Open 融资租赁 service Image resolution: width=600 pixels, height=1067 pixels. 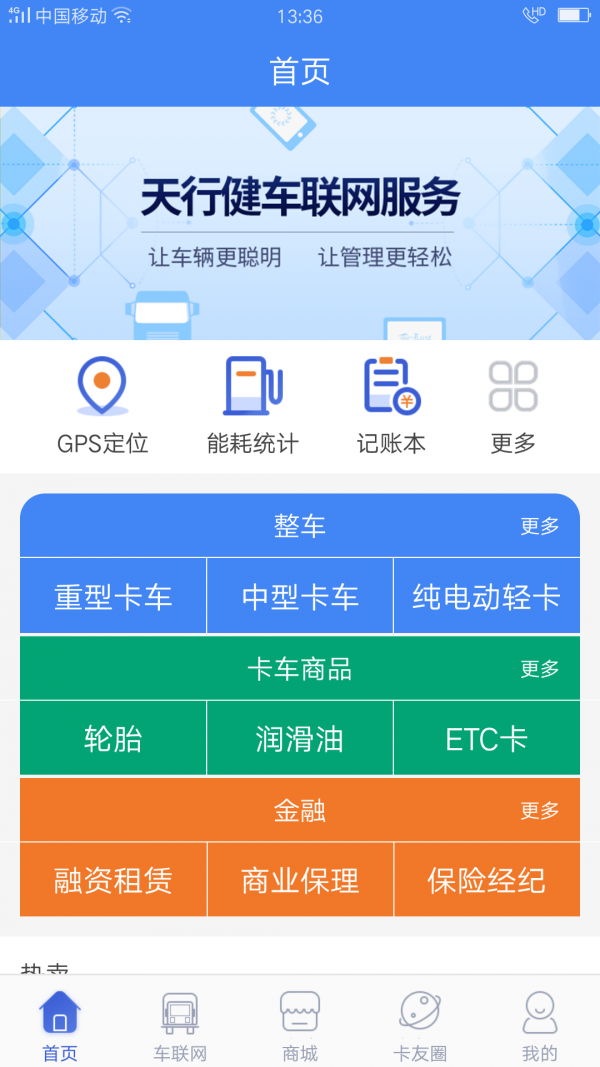click(113, 880)
